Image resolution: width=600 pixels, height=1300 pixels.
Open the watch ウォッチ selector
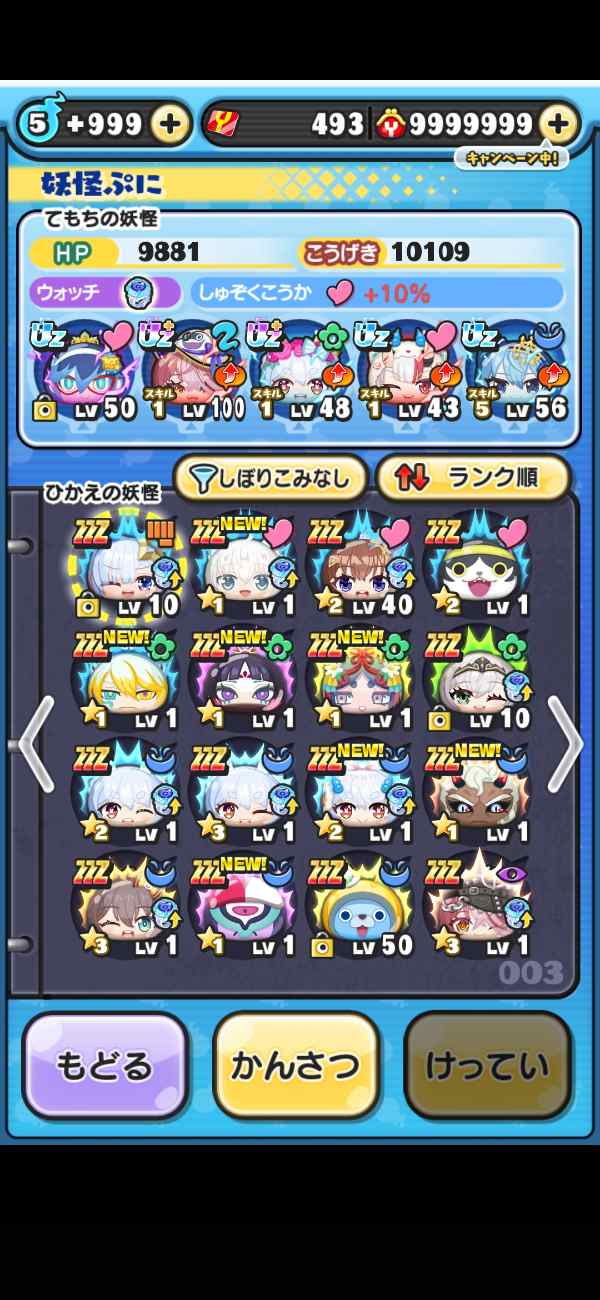[105, 293]
